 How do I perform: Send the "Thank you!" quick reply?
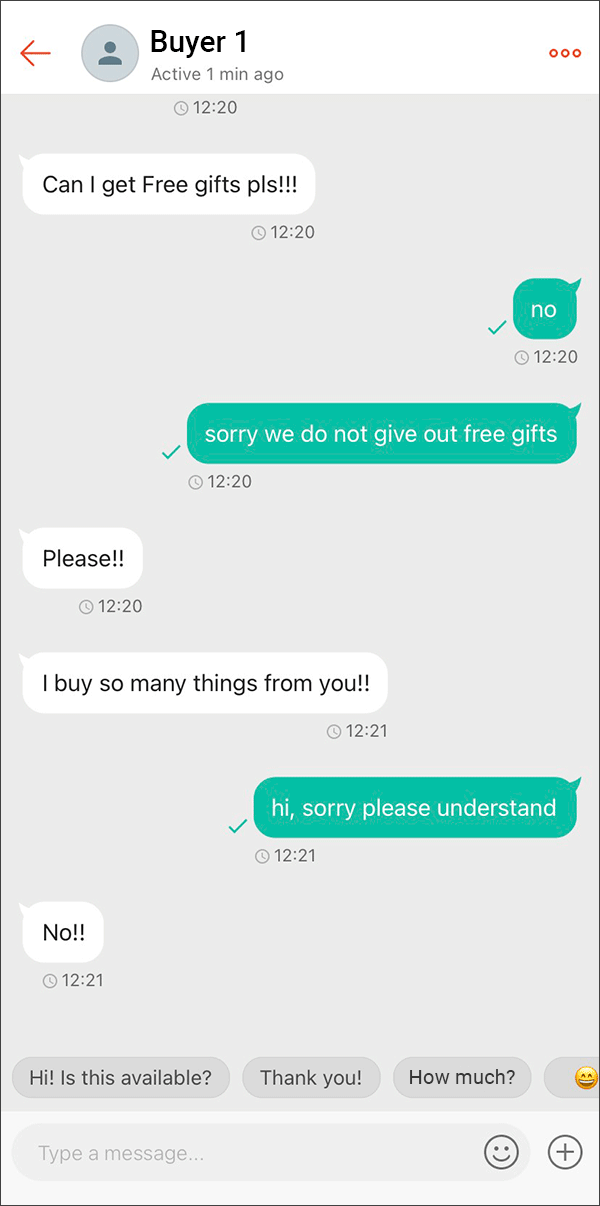click(311, 1078)
